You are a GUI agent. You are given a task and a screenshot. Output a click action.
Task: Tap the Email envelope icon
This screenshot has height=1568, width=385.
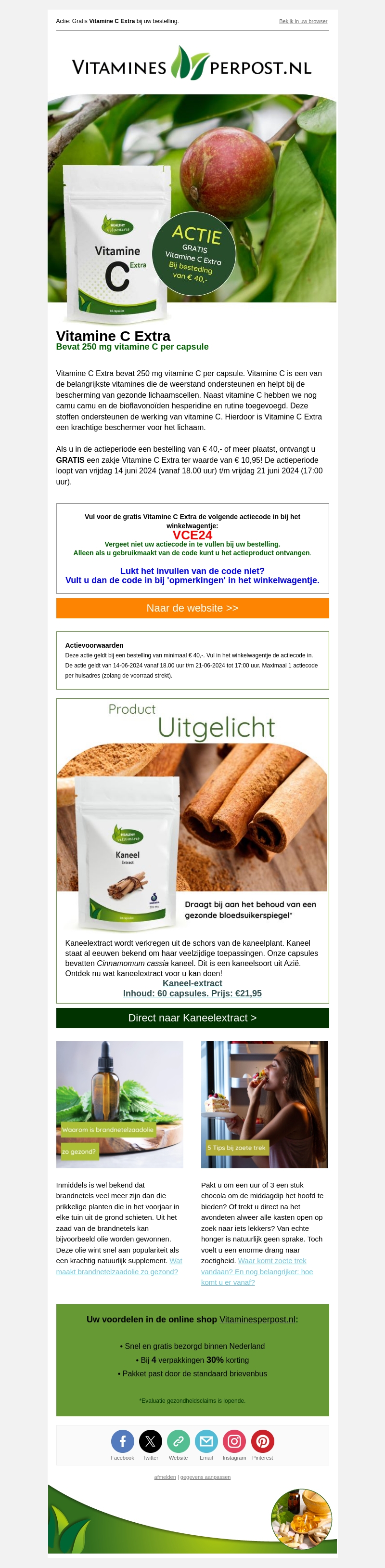point(206,1441)
